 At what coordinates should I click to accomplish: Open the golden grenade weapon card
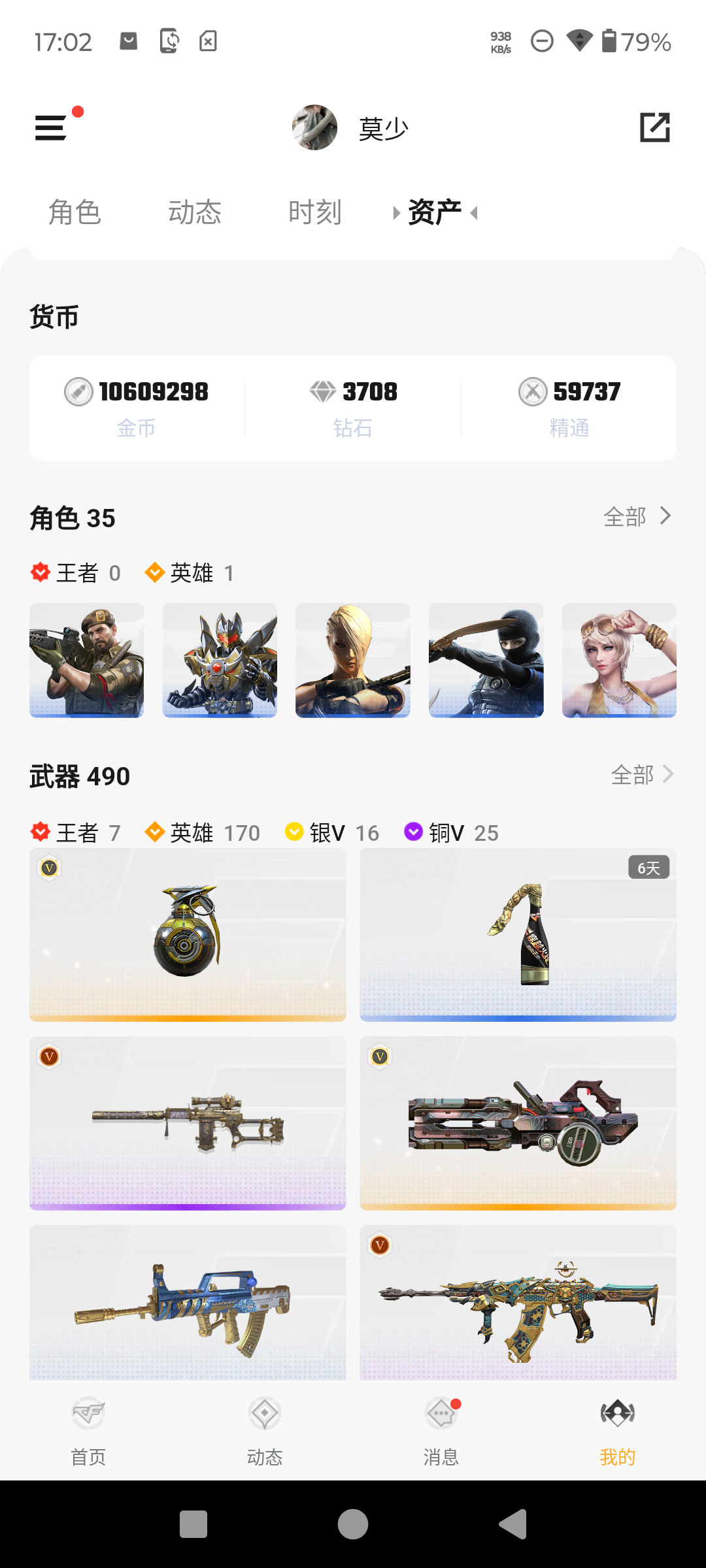[x=188, y=934]
